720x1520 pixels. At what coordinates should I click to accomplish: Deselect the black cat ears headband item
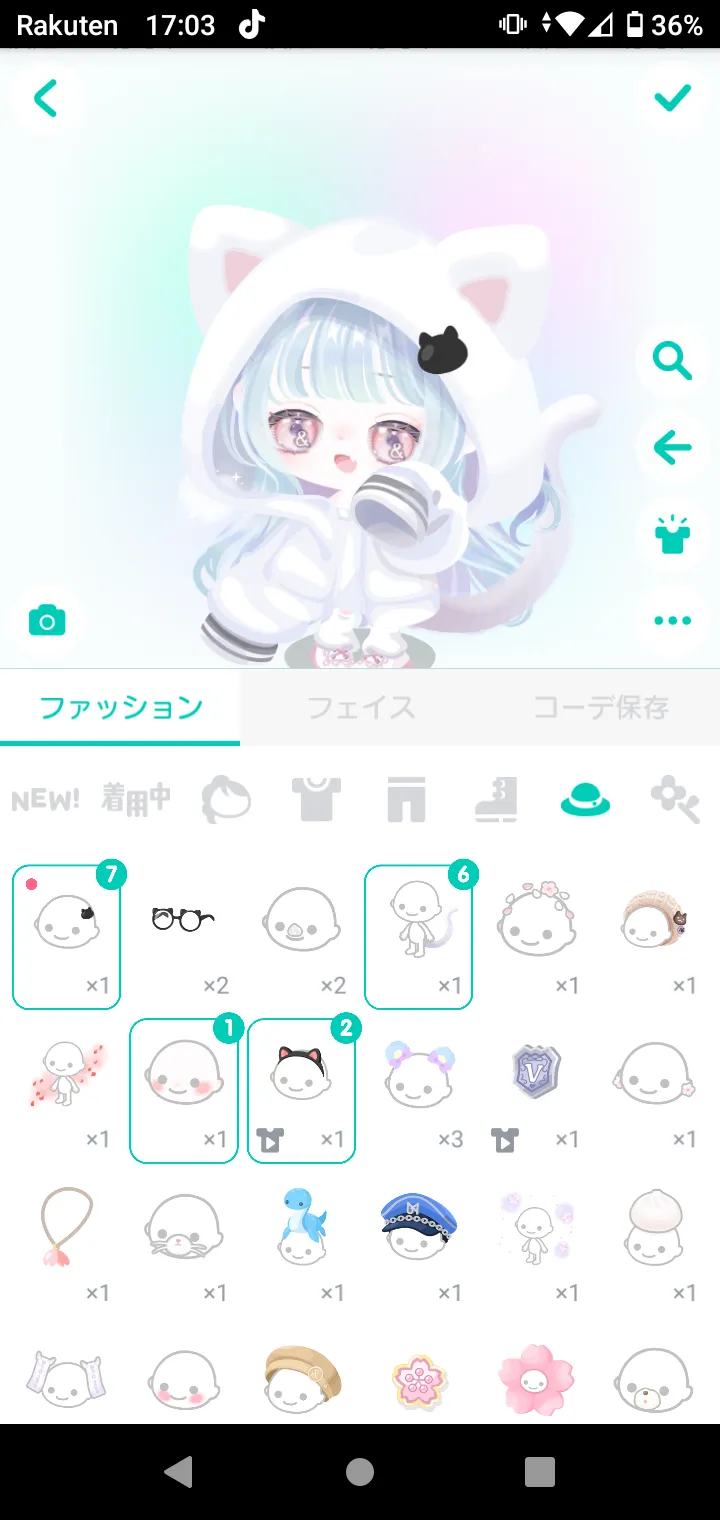pyautogui.click(x=301, y=1091)
